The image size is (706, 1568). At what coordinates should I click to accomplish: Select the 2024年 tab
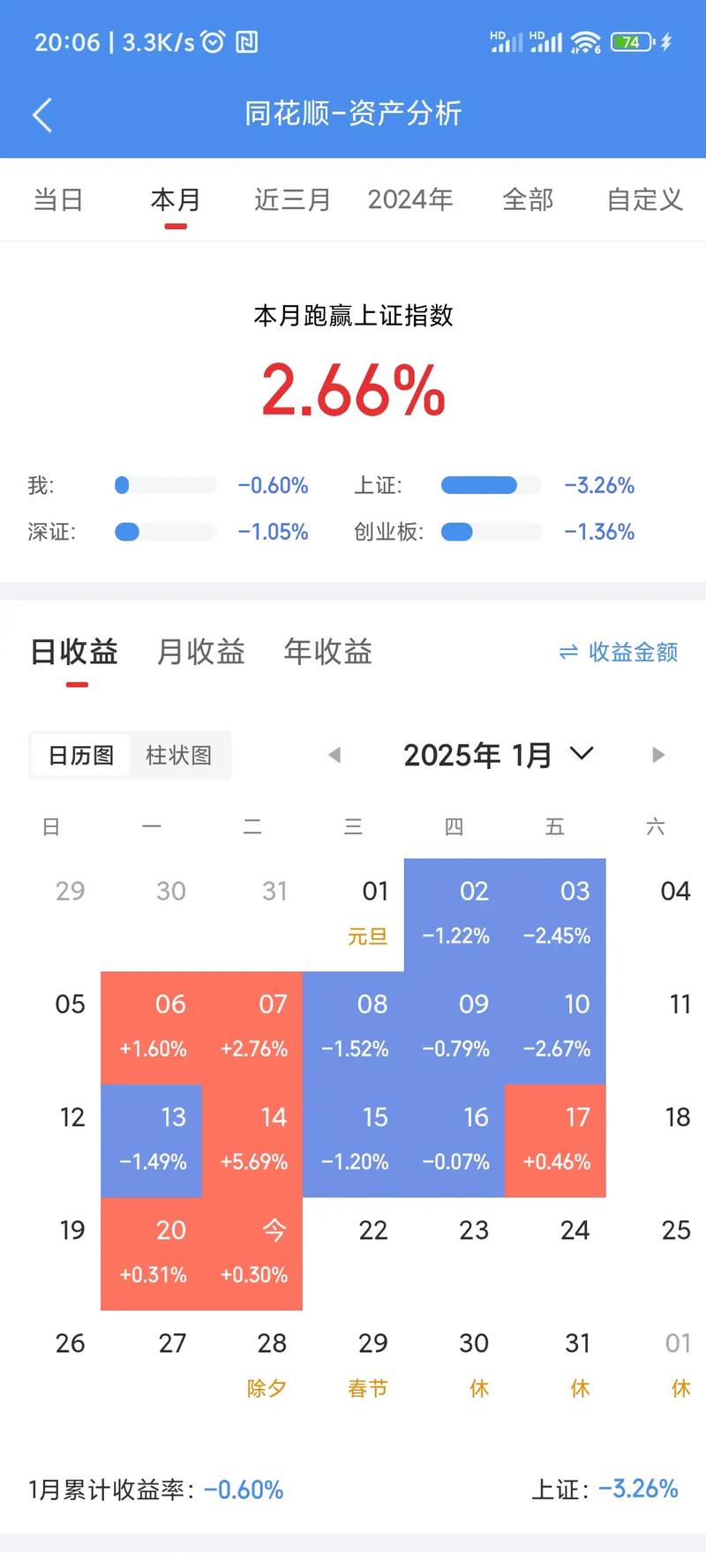(x=410, y=199)
